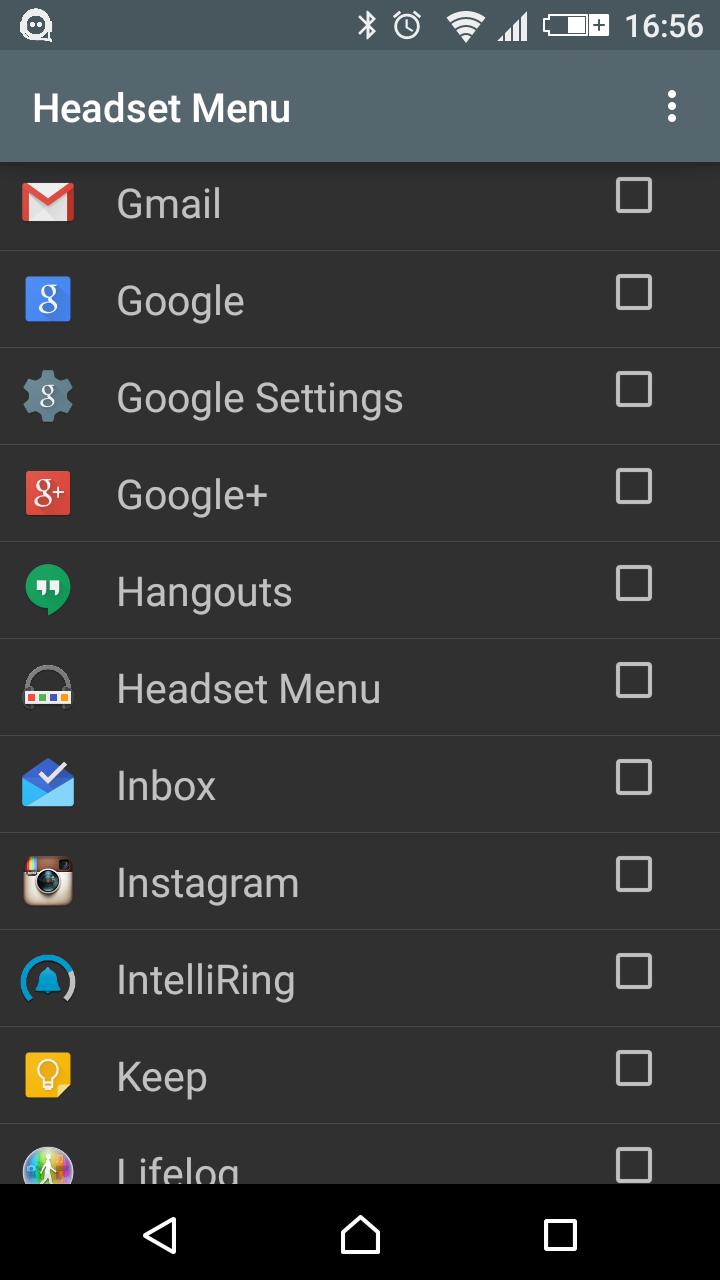Click the Lifelog app icon
Viewport: 720px width, 1280px height.
point(47,1165)
